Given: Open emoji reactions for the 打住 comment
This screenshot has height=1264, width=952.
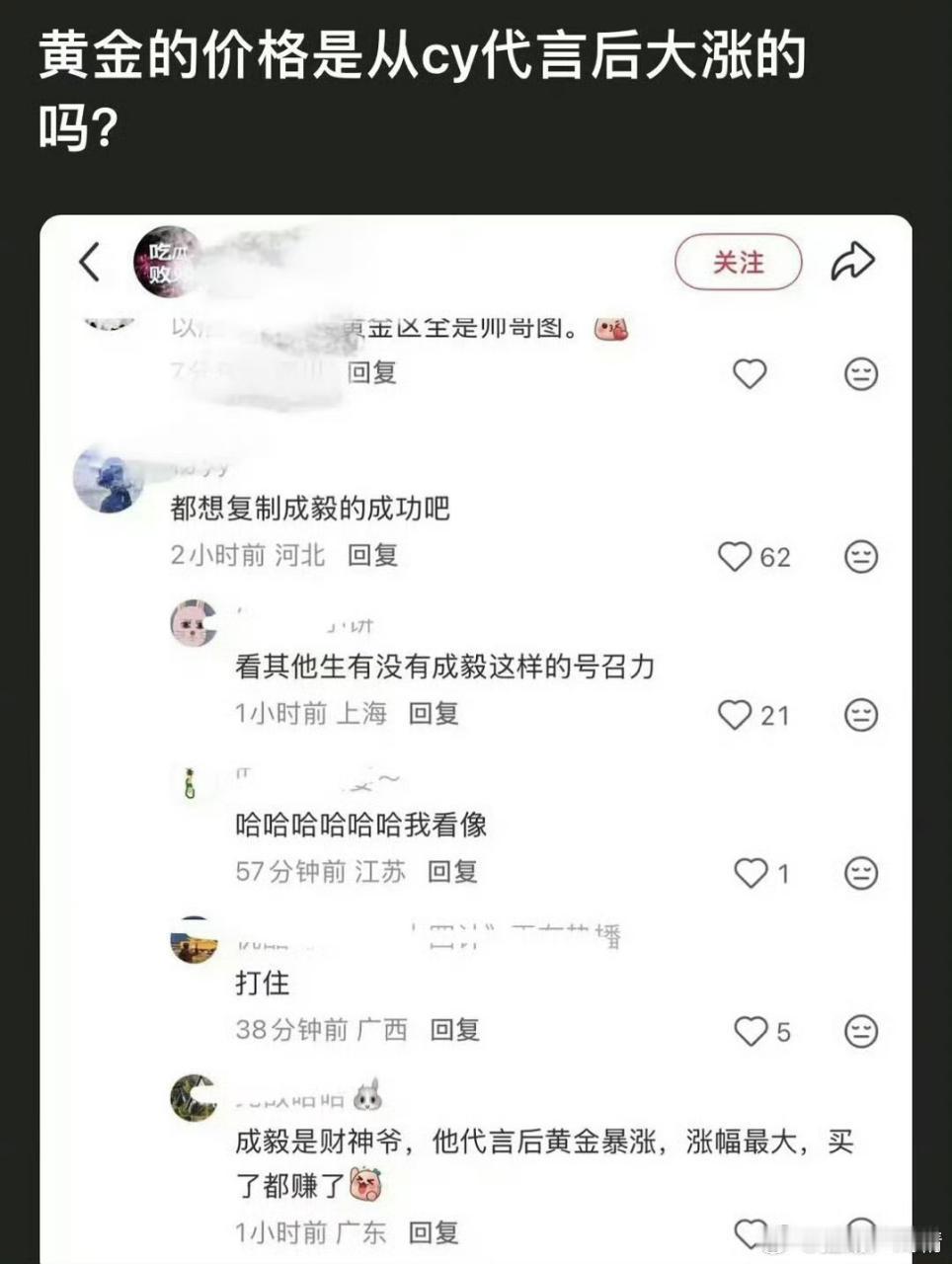Looking at the screenshot, I should (862, 1030).
